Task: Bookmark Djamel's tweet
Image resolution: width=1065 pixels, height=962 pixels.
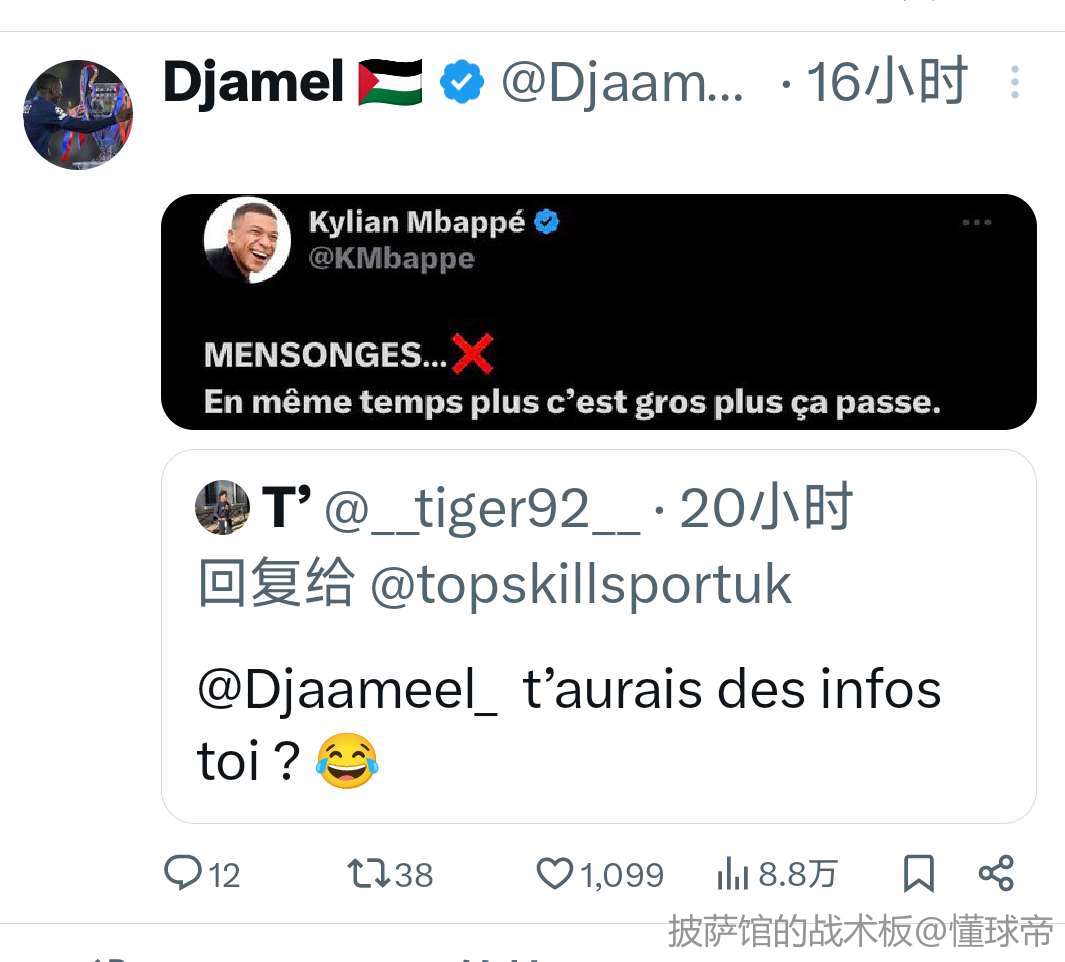Action: [x=918, y=874]
